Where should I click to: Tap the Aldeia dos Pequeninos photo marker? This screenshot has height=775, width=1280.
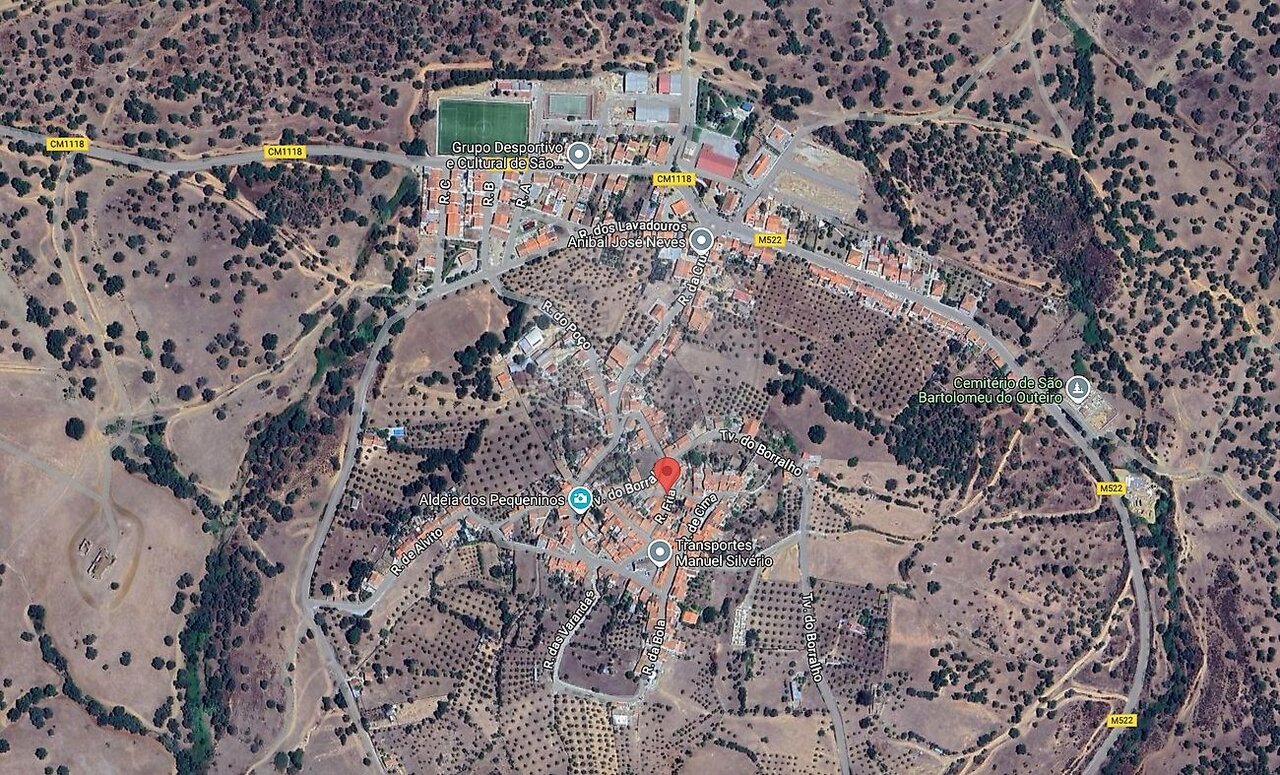[580, 498]
